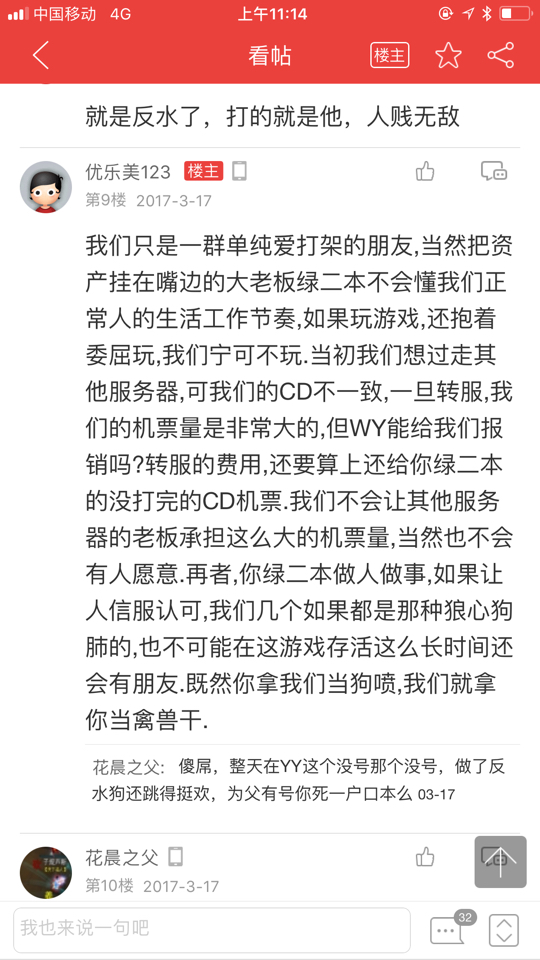Like the 第10楼 post by 花晨之父
This screenshot has height=960, width=540.
[425, 857]
